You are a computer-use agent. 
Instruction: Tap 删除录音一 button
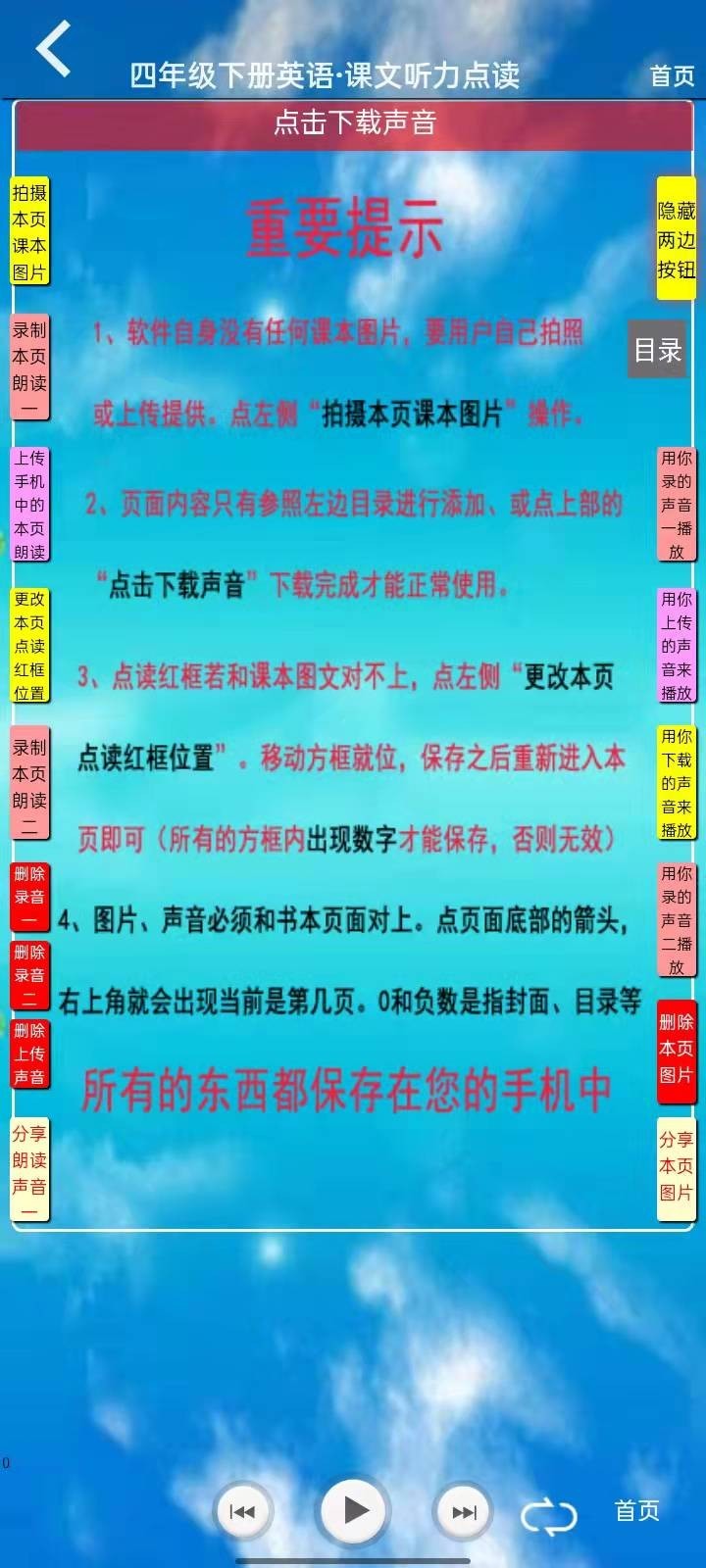pos(29,897)
